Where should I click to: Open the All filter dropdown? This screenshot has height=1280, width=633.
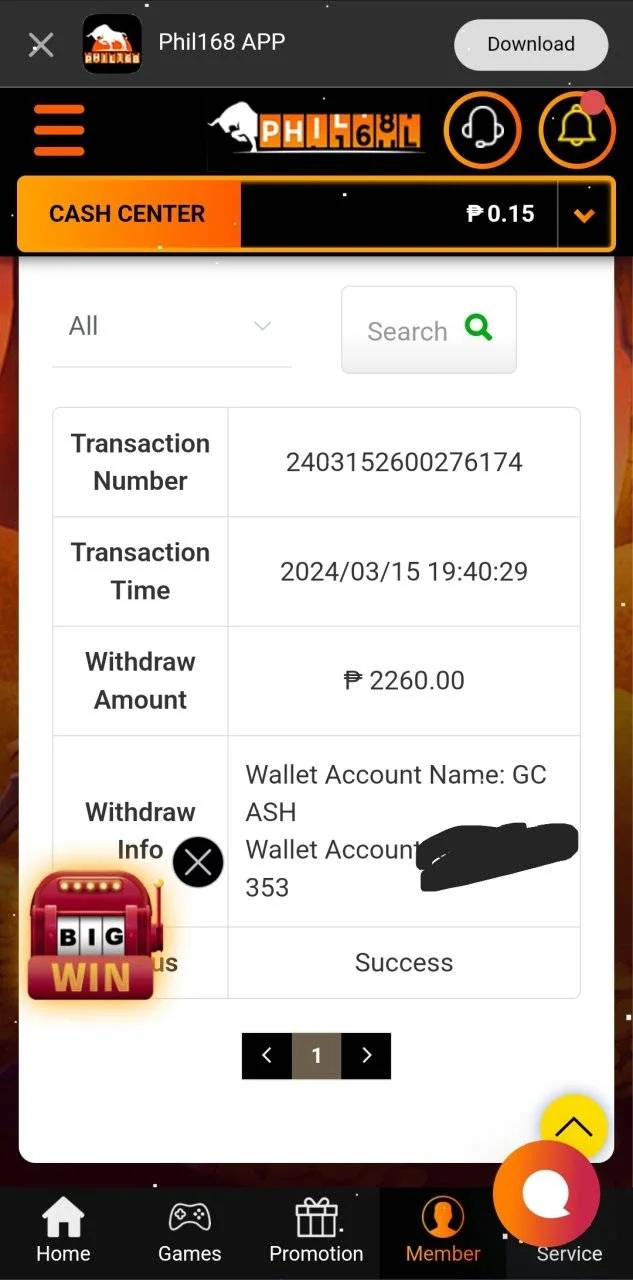(x=171, y=326)
